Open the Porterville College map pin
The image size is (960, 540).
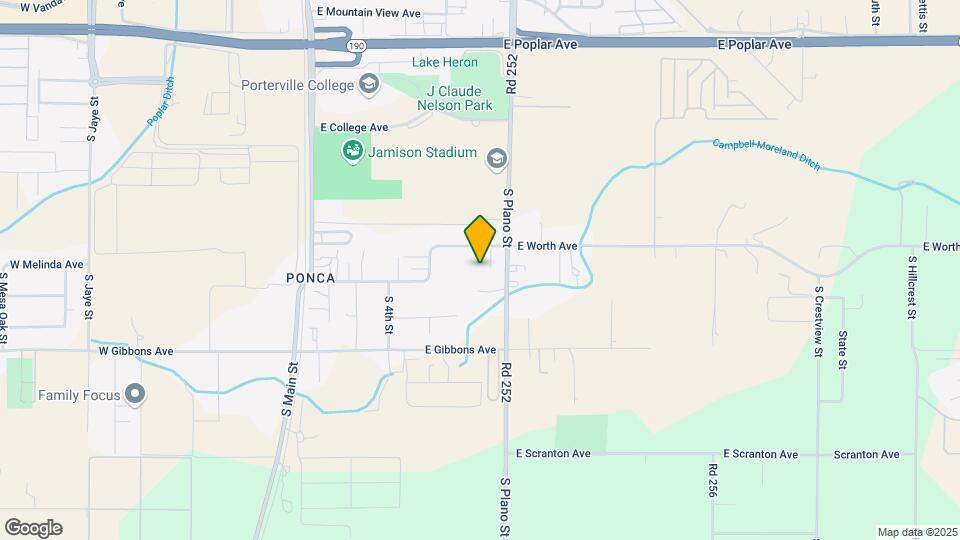(370, 85)
